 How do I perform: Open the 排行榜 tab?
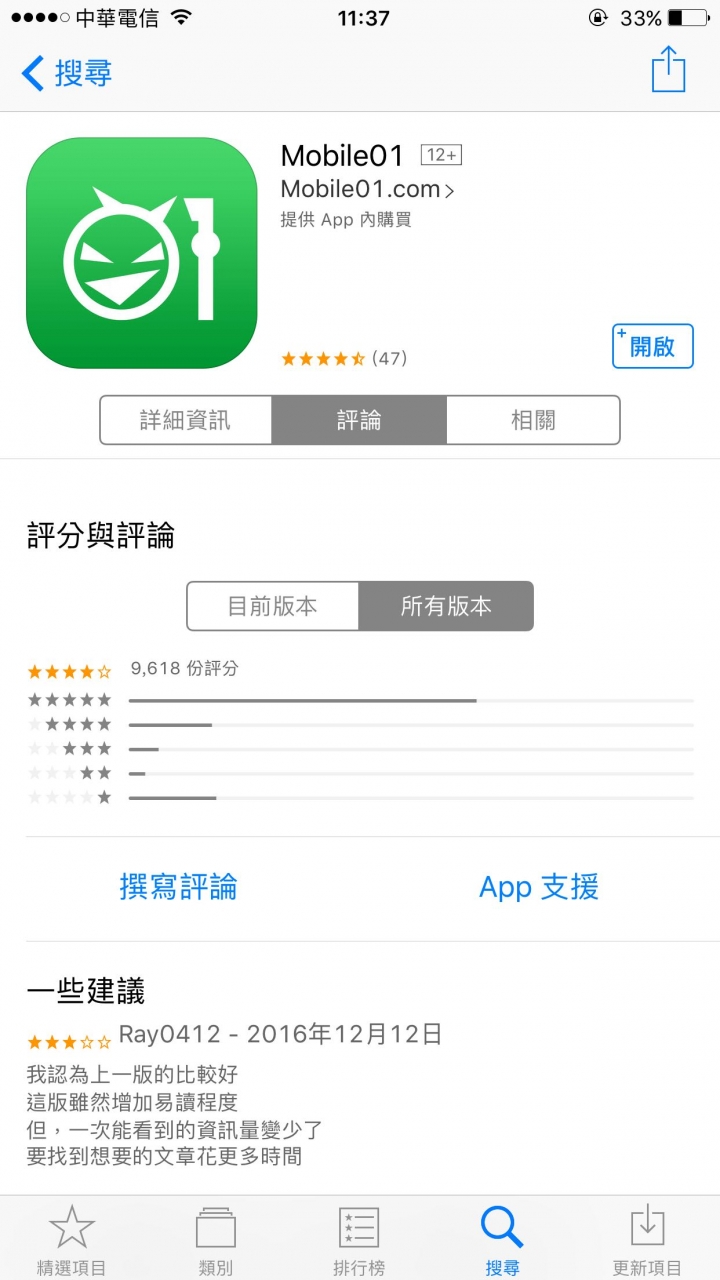point(359,1240)
